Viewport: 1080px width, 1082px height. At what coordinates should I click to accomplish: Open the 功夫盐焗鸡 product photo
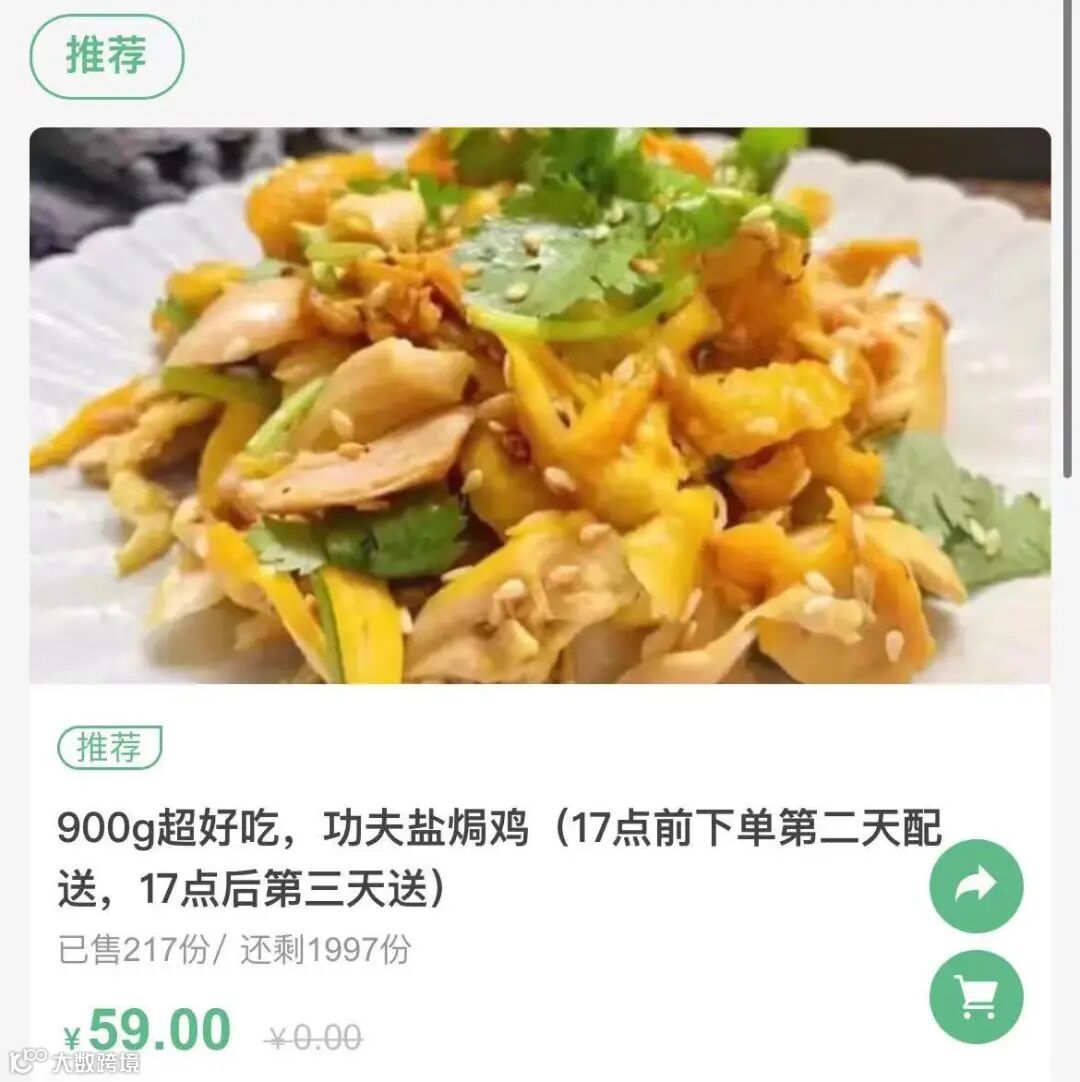click(x=540, y=405)
